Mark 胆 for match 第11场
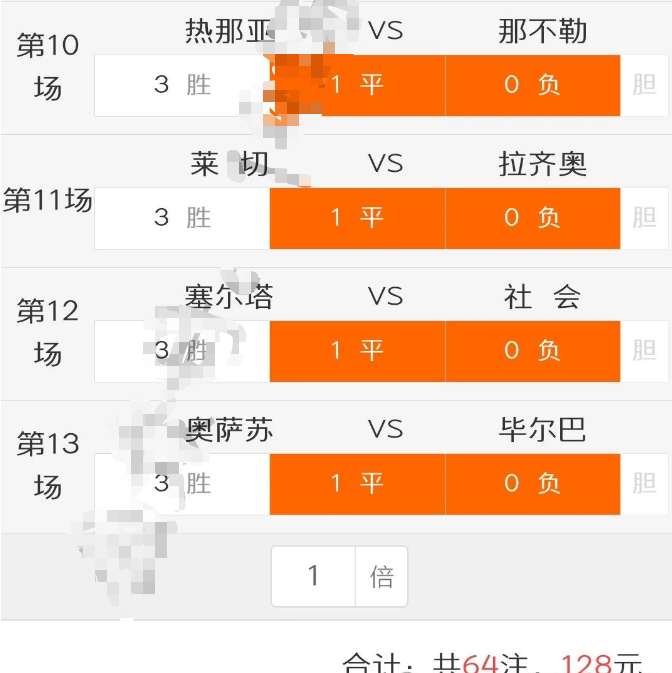 point(644,218)
